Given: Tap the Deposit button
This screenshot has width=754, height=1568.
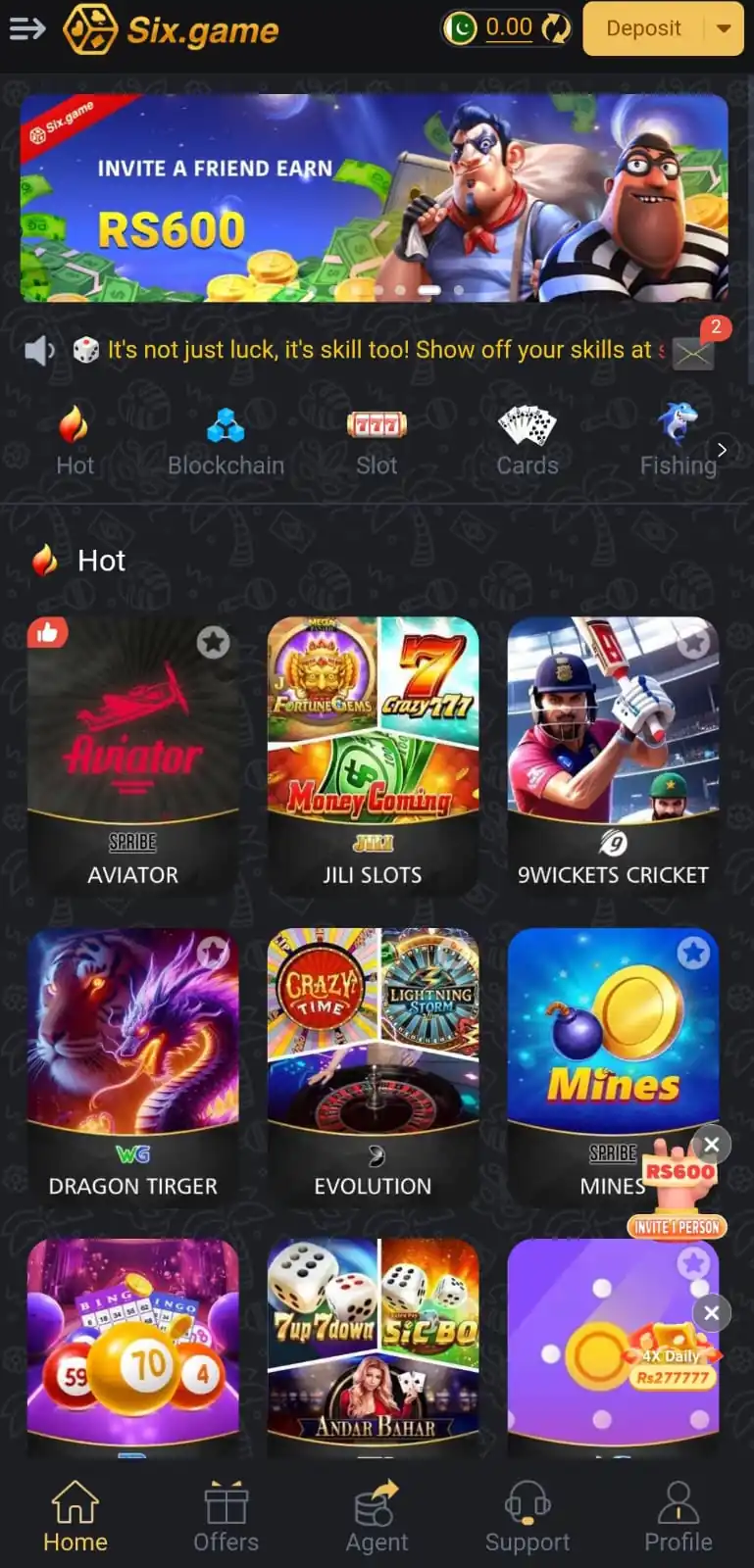Looking at the screenshot, I should (x=643, y=28).
